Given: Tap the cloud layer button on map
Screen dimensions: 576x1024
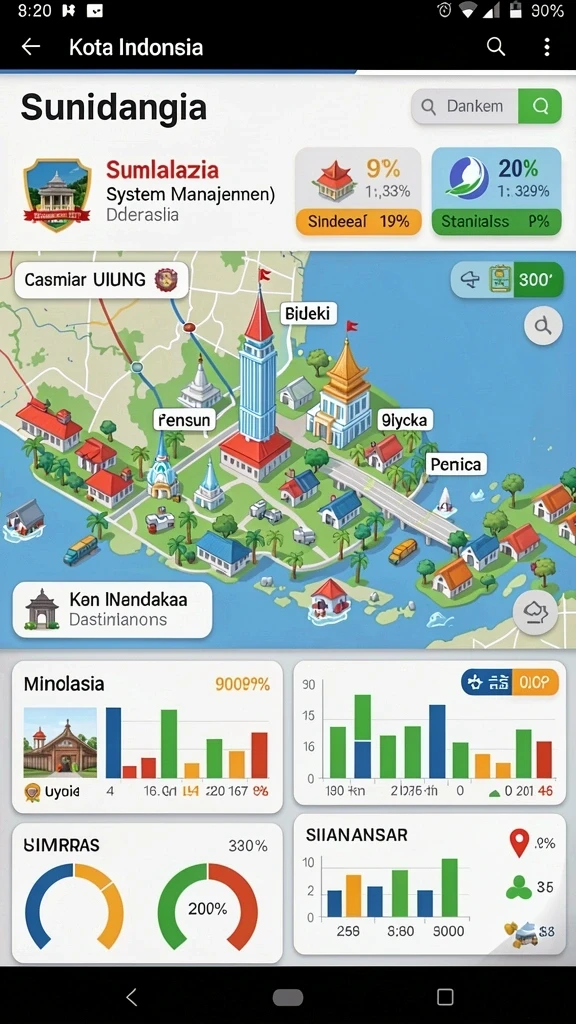Looking at the screenshot, I should pos(535,612).
